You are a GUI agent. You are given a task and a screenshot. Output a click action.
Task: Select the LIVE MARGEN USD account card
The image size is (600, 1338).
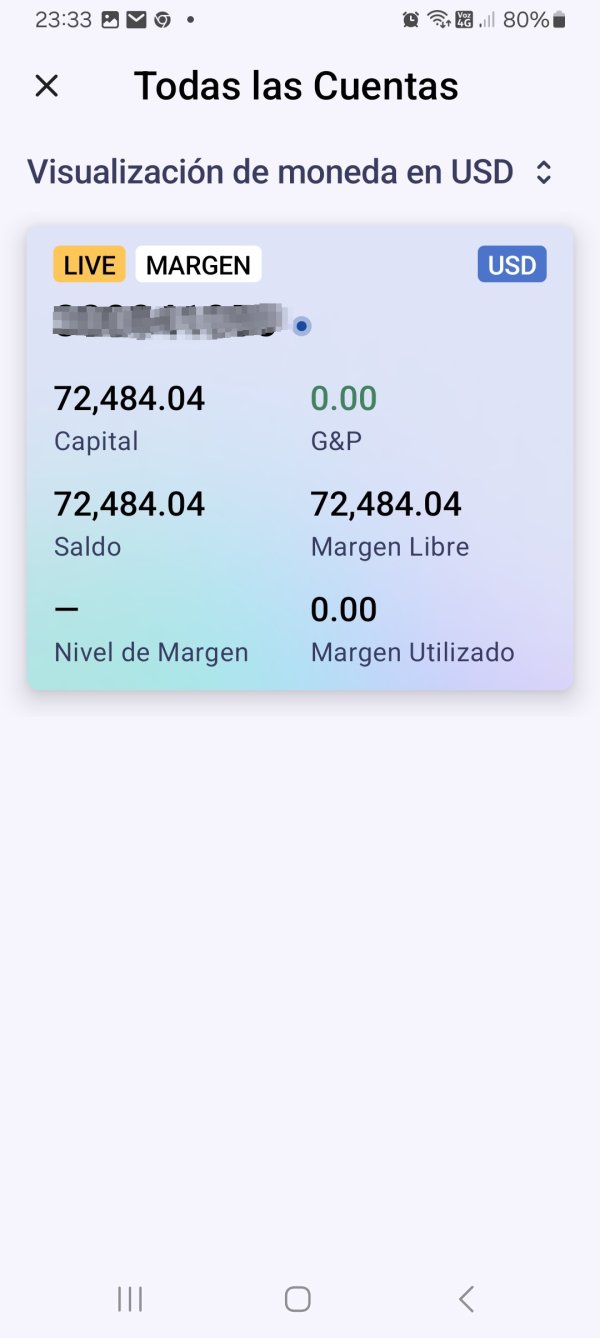coord(300,458)
